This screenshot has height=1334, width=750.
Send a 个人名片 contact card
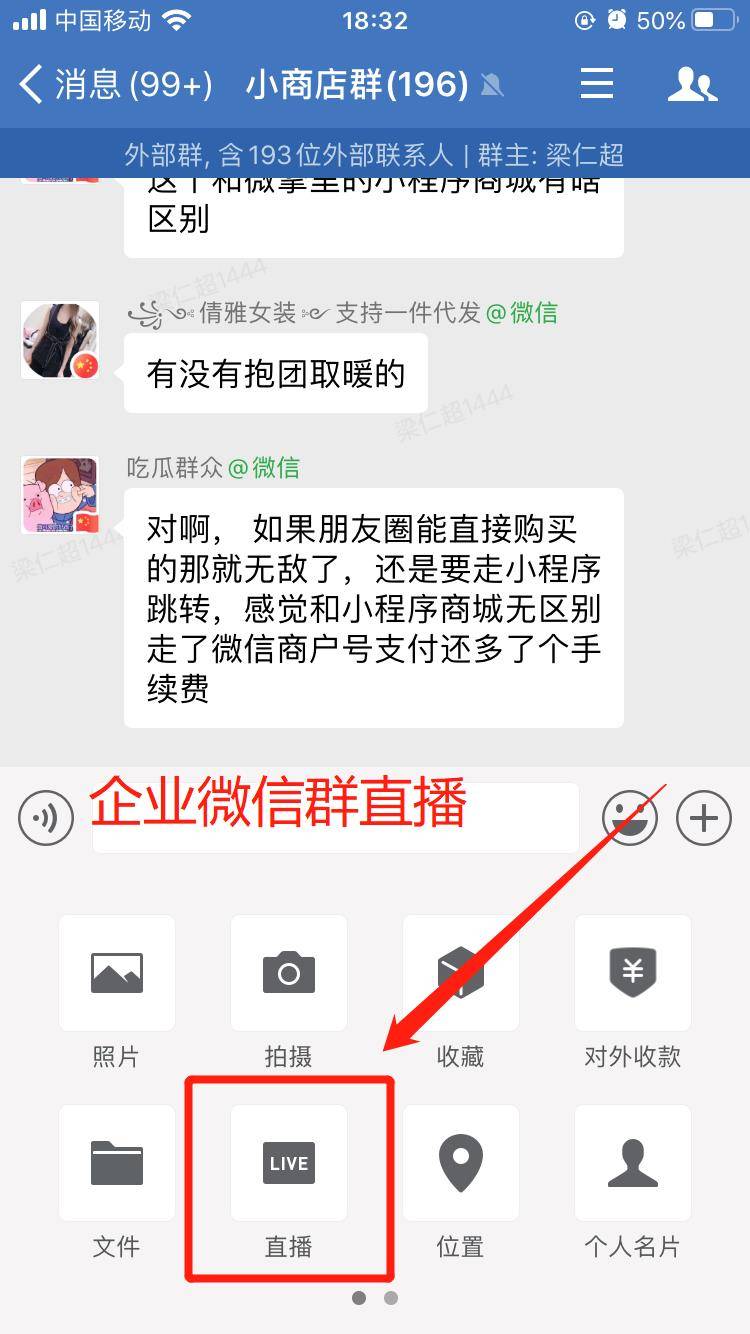pos(633,1163)
